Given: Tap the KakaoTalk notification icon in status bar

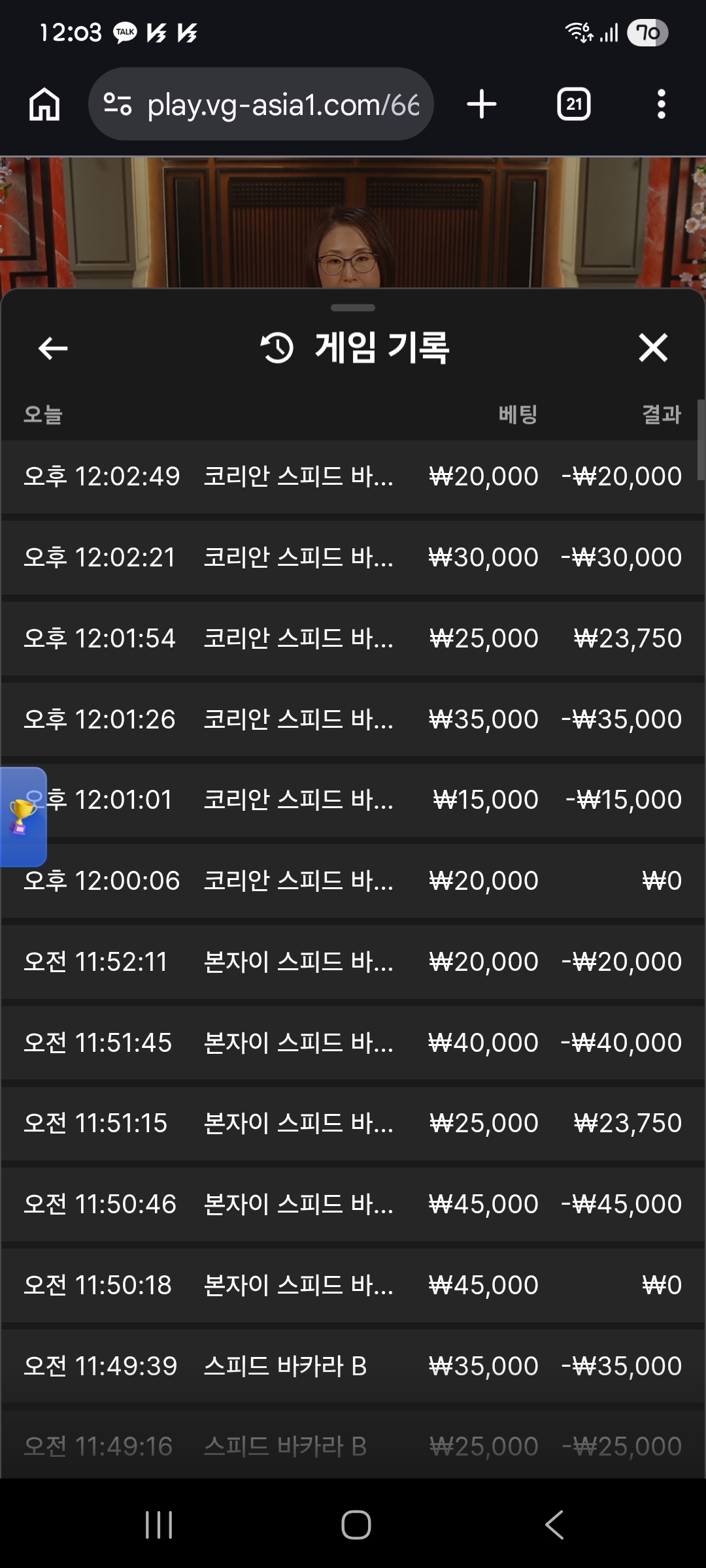Looking at the screenshot, I should click(124, 31).
